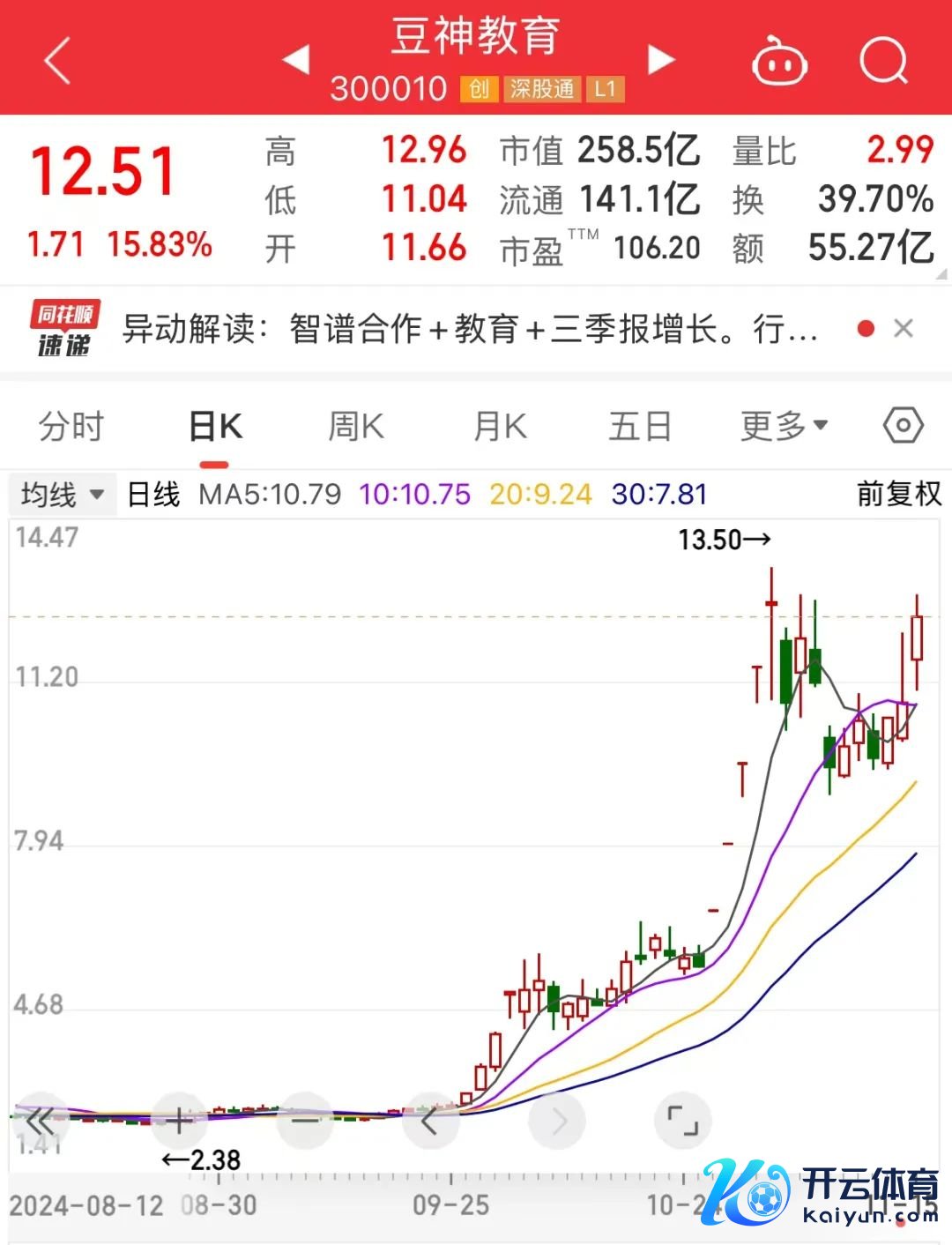Screen dimensions: 952x1245
Task: Zoom in the K-line chart
Action: click(179, 1122)
